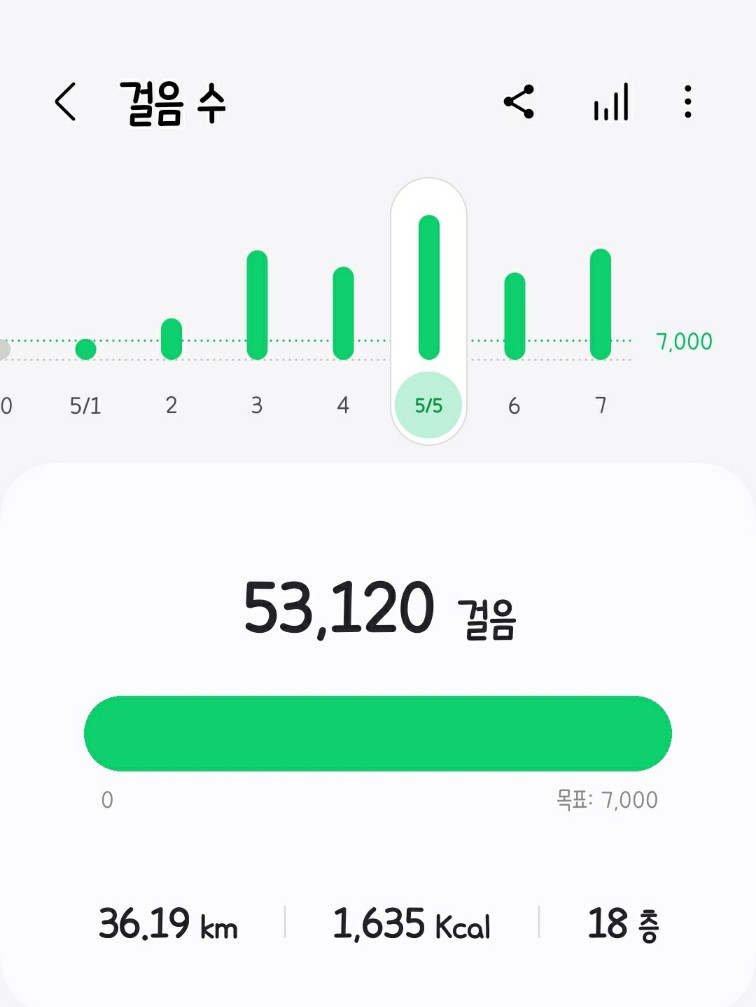Tap the small green dot for 5/1
Screen dimensions: 756x1007
pyautogui.click(x=85, y=350)
